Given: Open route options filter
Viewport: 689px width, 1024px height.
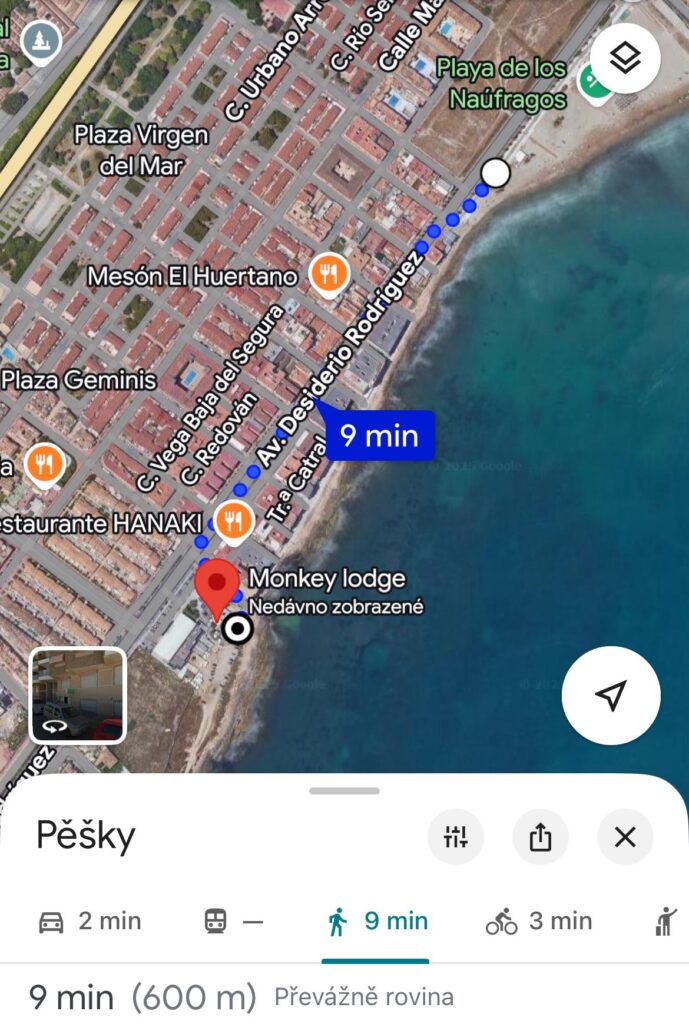Looking at the screenshot, I should [456, 836].
